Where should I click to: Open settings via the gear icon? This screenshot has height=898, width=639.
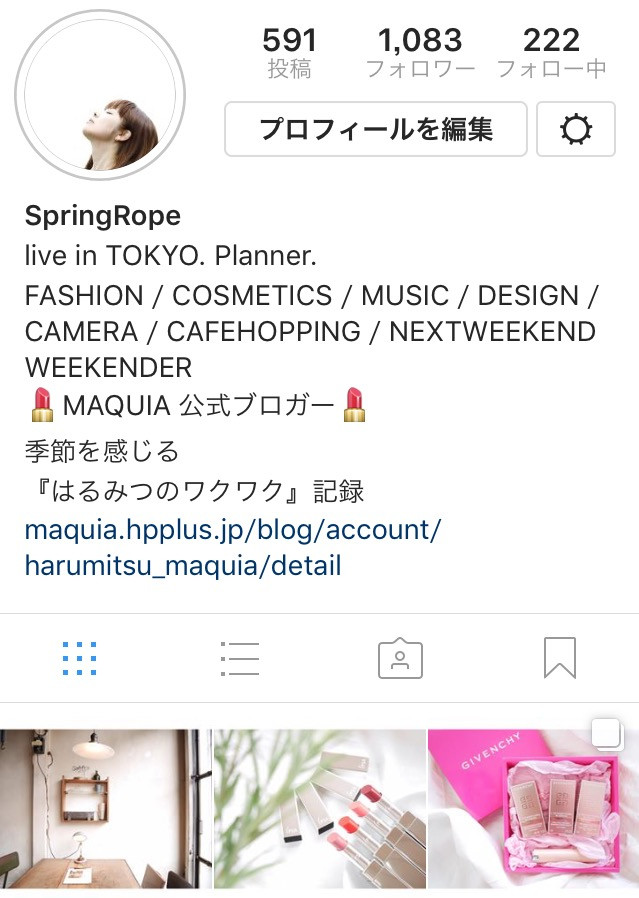(x=576, y=129)
